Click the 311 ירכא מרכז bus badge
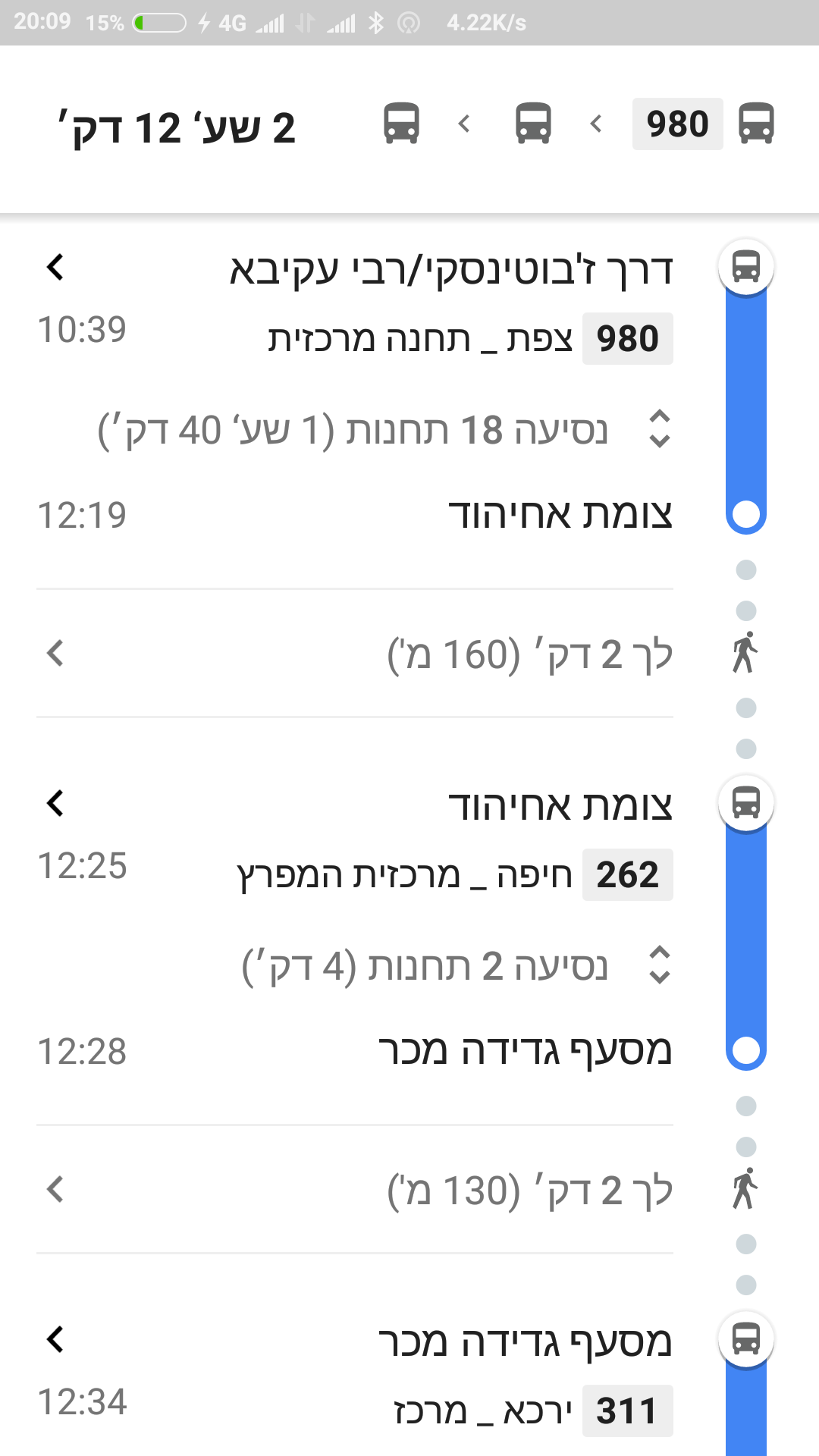Image resolution: width=819 pixels, height=1456 pixels. pyautogui.click(x=627, y=1409)
